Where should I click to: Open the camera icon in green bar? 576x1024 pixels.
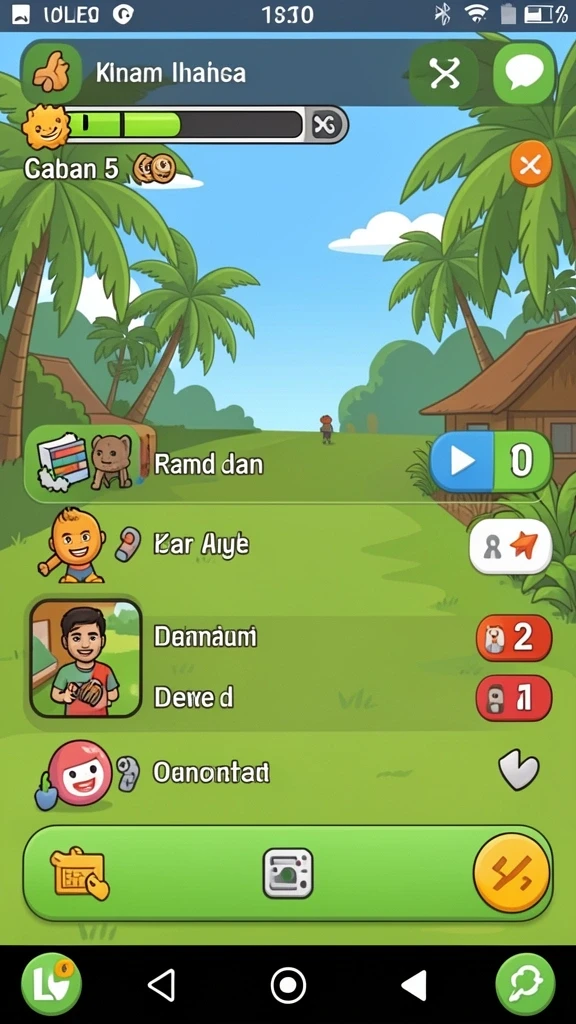point(288,873)
